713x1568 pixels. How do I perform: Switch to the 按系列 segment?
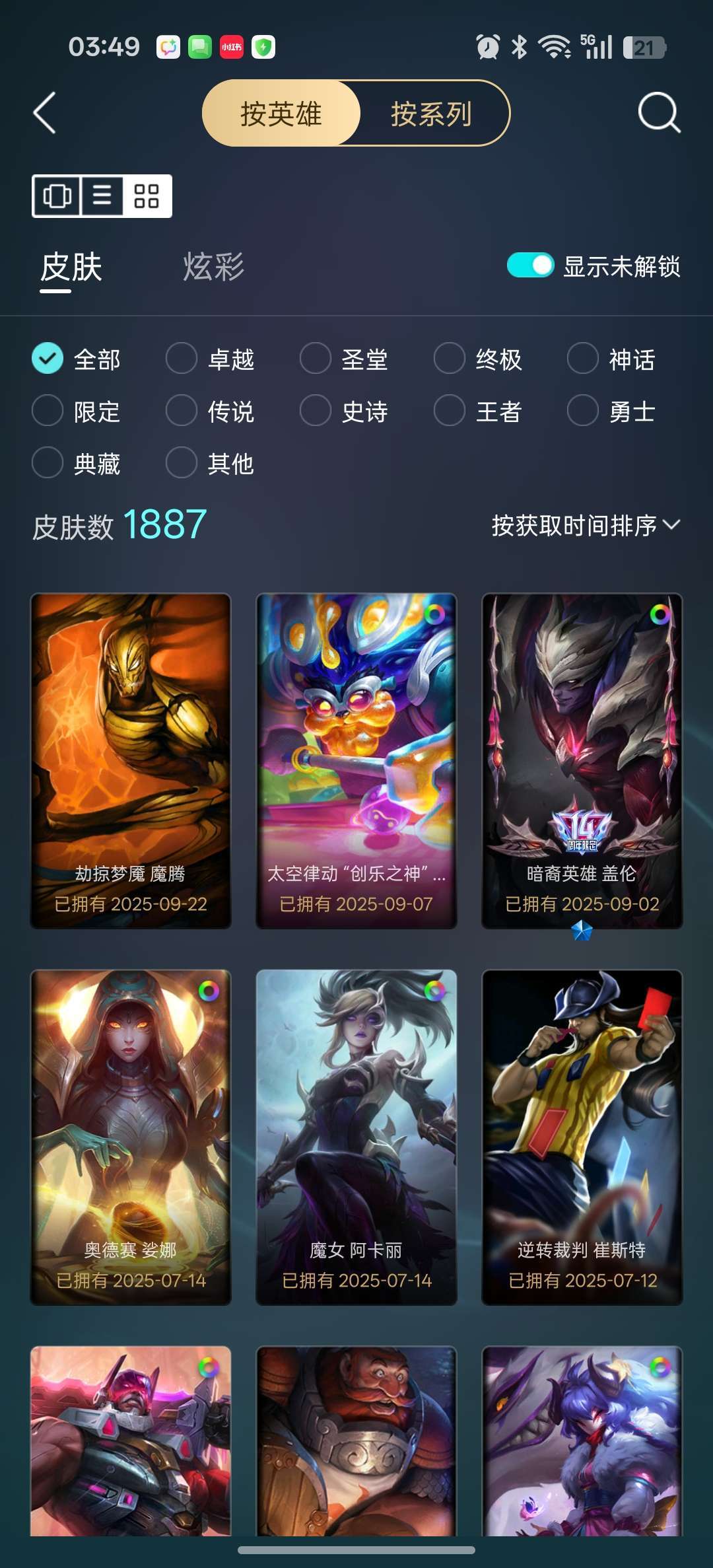[x=431, y=114]
